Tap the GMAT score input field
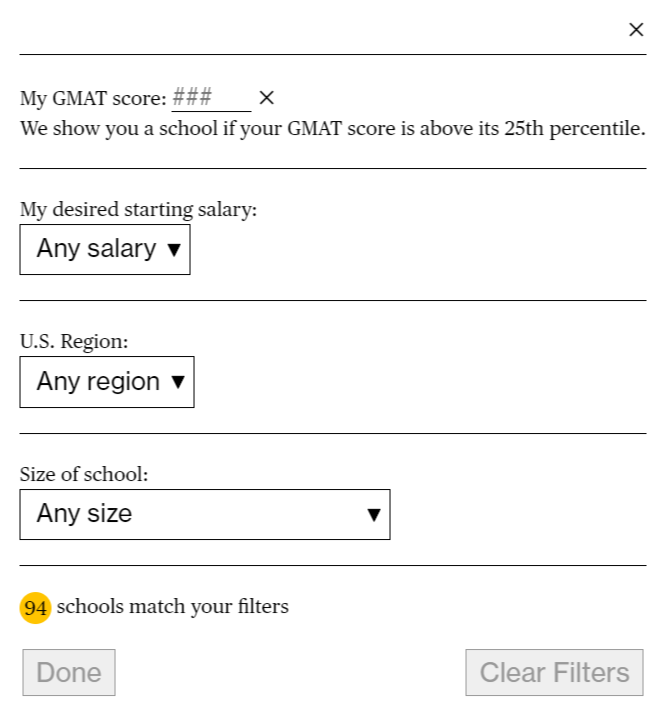This screenshot has height=713, width=663. tap(210, 98)
